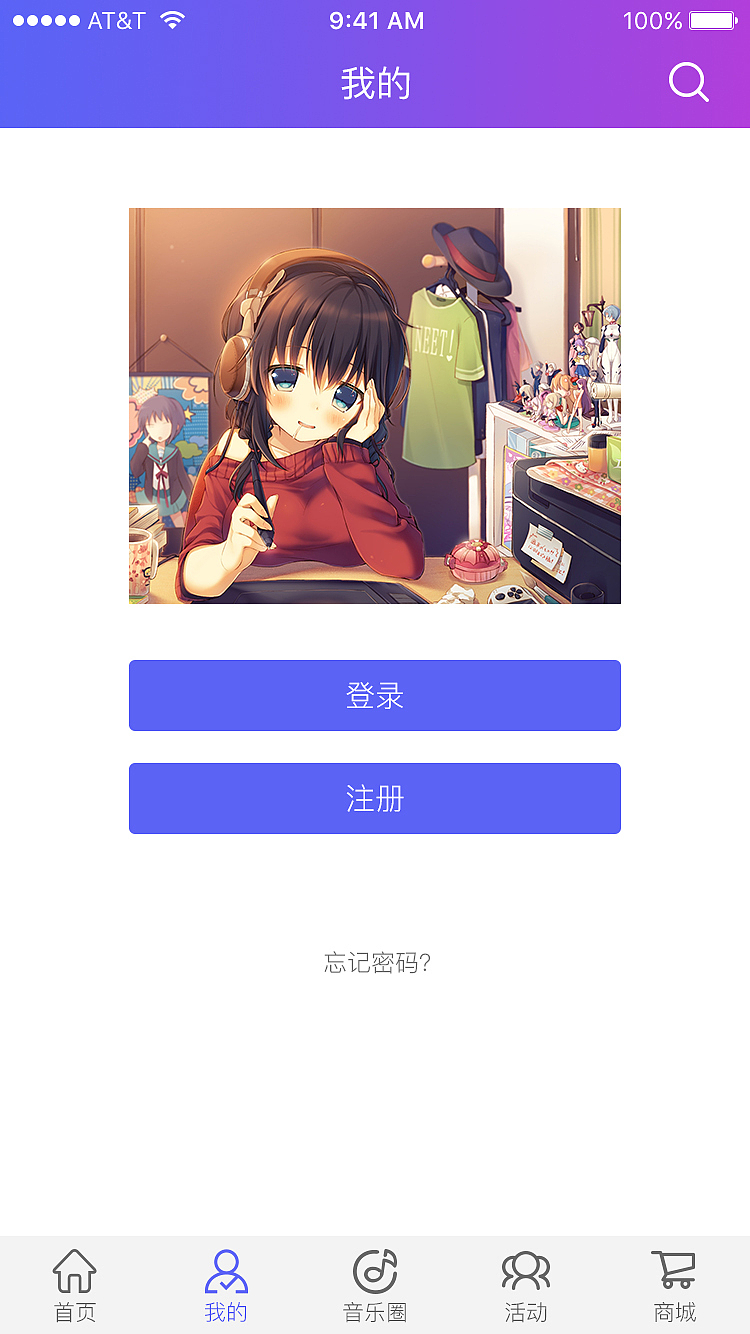Tap the battery icon showing 100%
Viewport: 750px width, 1334px height.
[x=712, y=18]
